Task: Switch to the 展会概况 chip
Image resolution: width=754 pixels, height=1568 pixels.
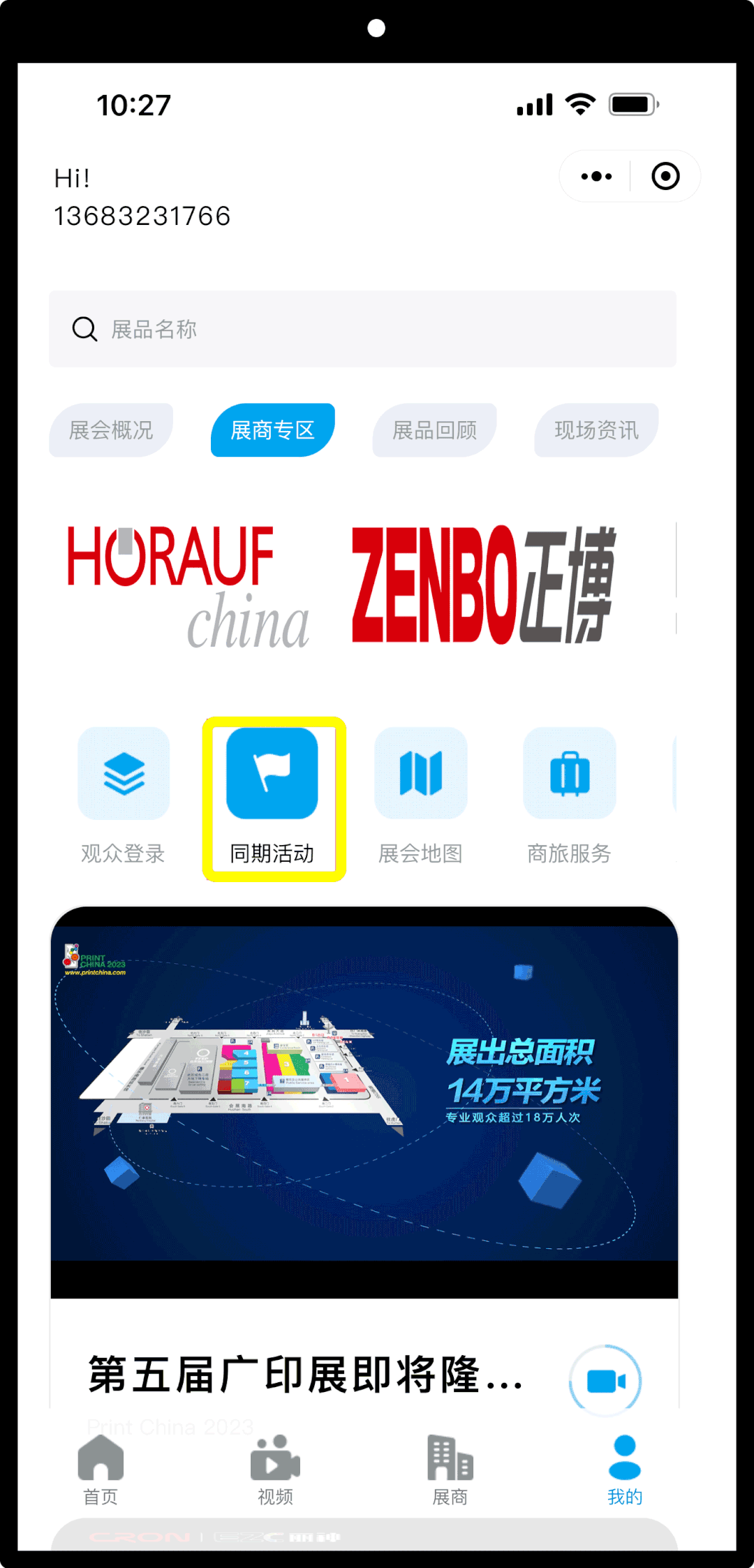Action: (111, 430)
